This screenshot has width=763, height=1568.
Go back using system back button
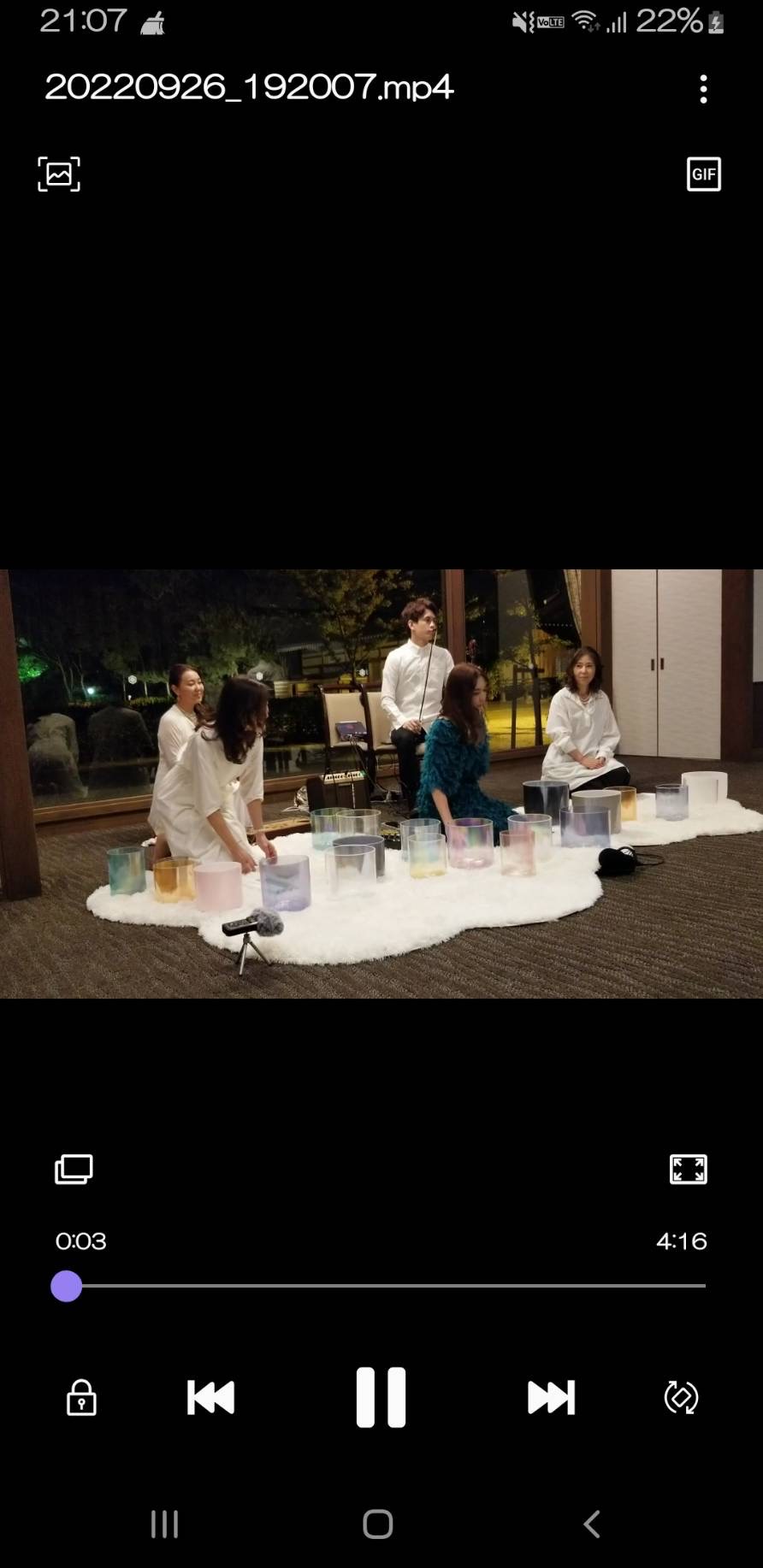[591, 1524]
